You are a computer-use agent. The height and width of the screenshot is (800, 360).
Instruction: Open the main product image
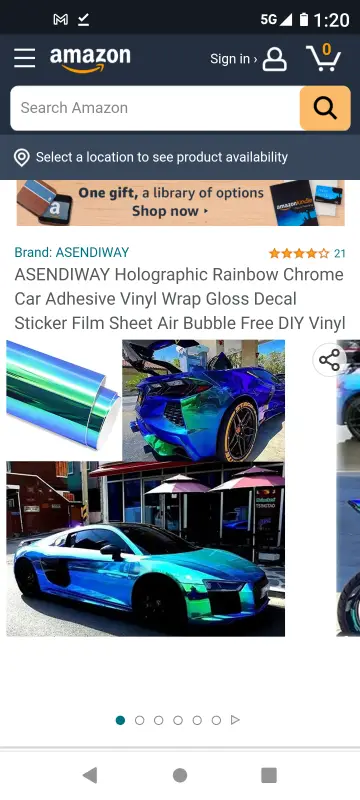point(145,488)
